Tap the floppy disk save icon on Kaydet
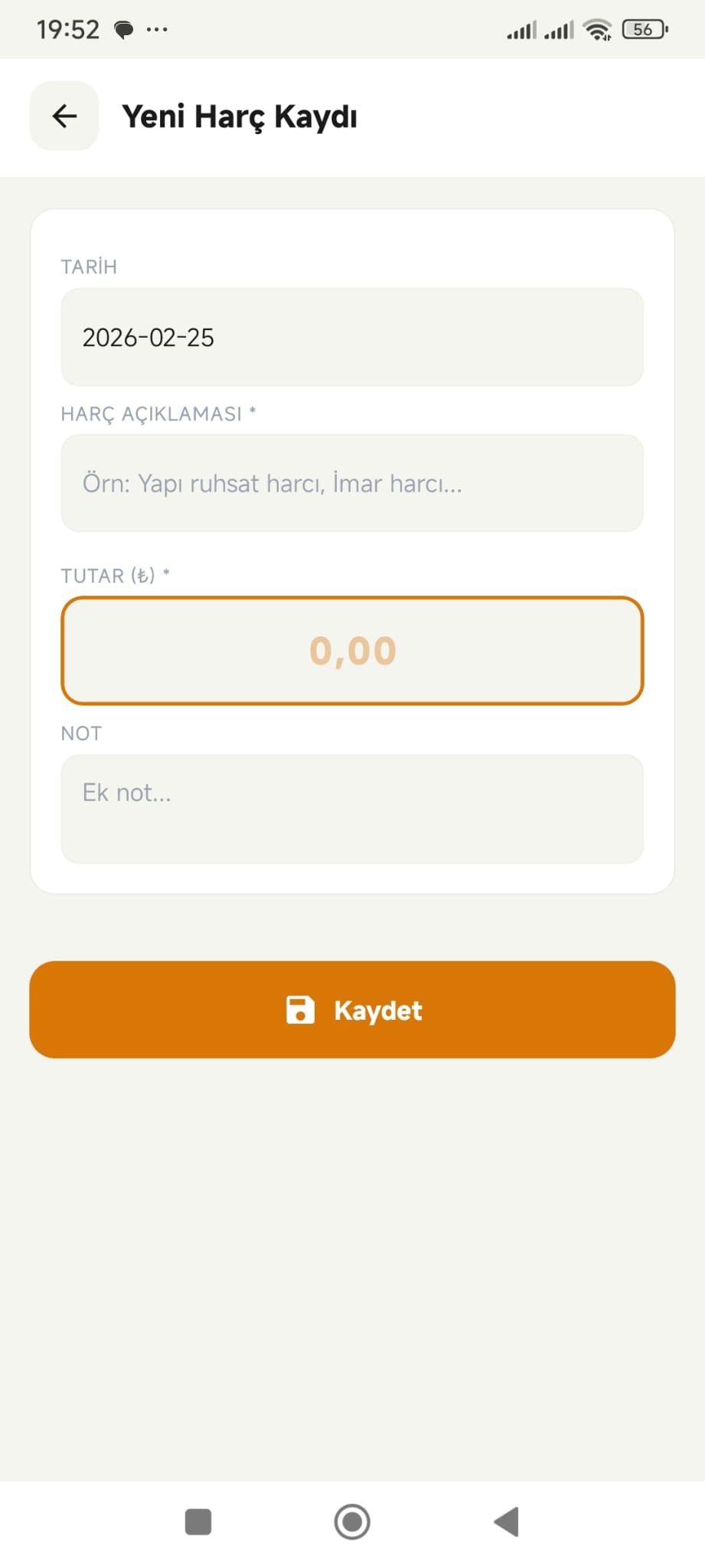This screenshot has width=705, height=1568. tap(303, 1010)
